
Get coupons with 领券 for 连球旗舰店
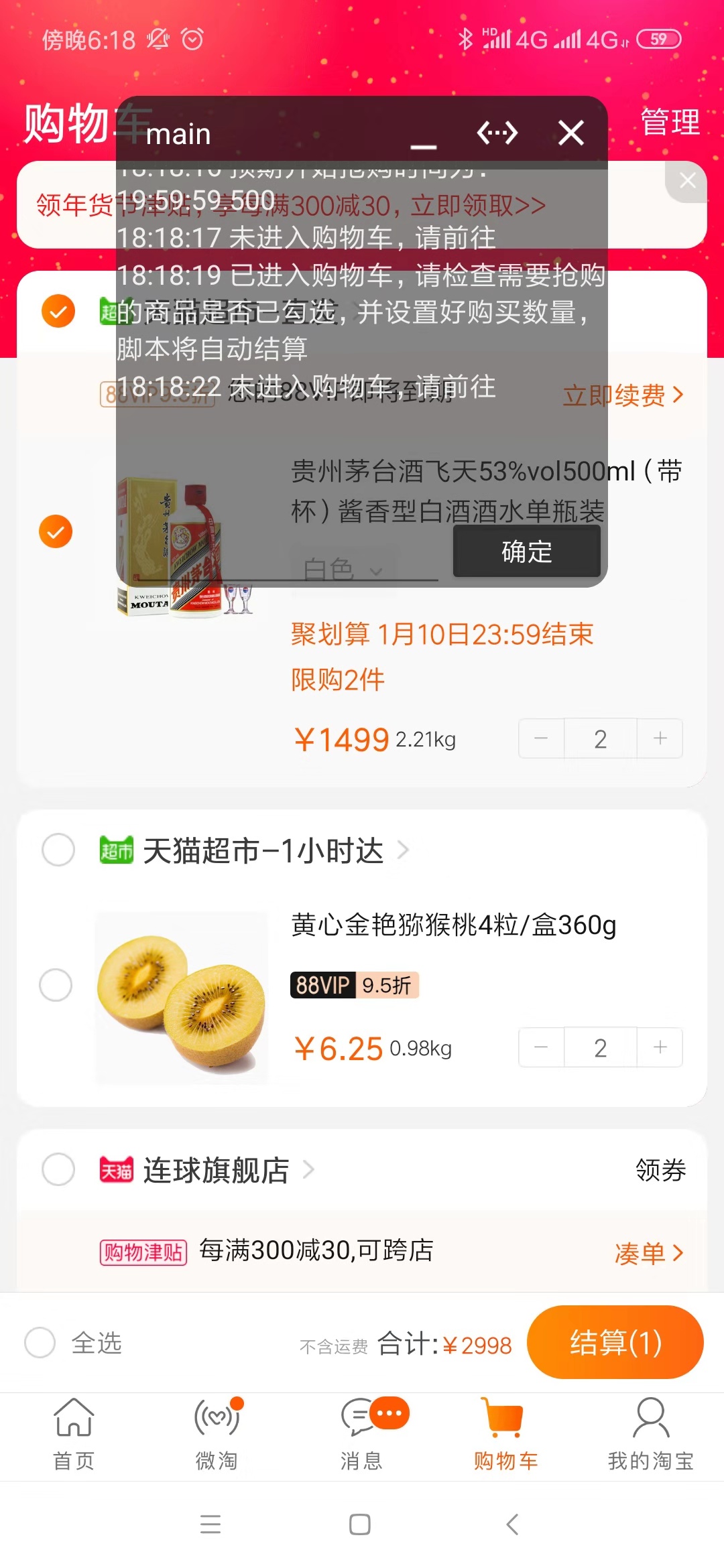[x=660, y=1170]
